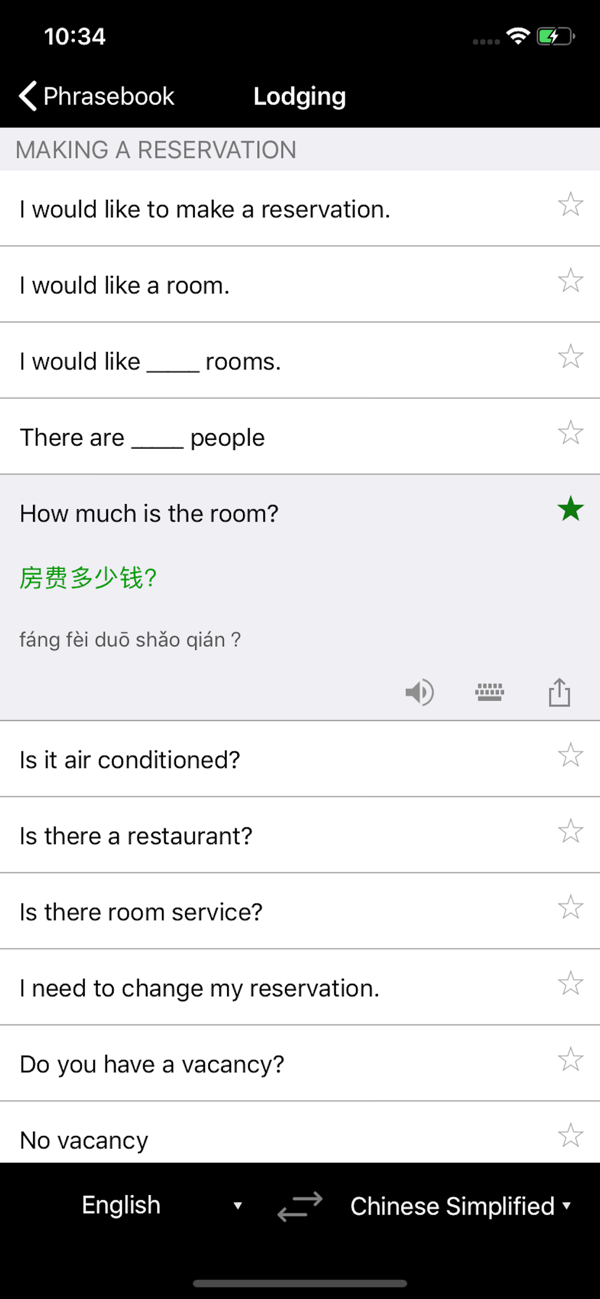
Task: Choose a different language than Chinese Simplified
Action: click(x=460, y=1206)
